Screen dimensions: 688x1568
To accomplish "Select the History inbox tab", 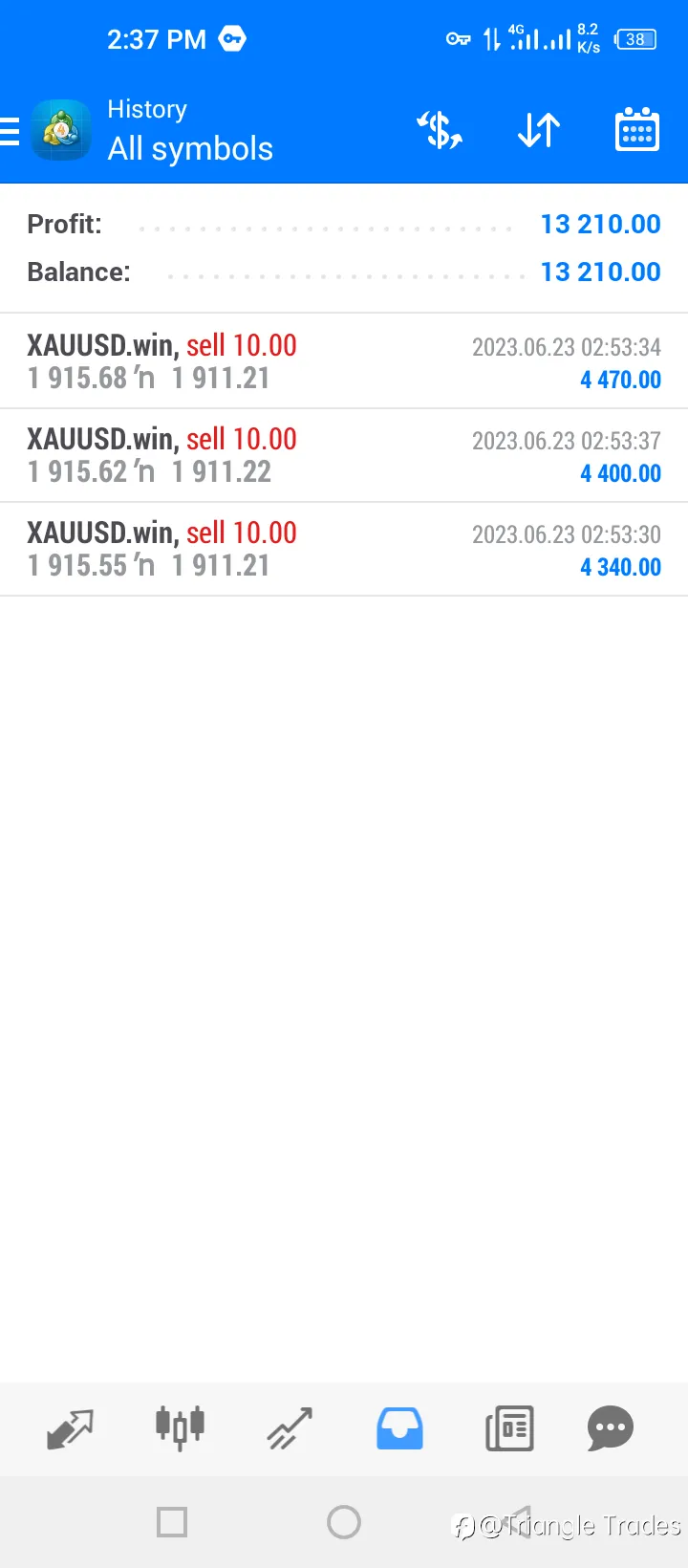I will pos(399,1428).
